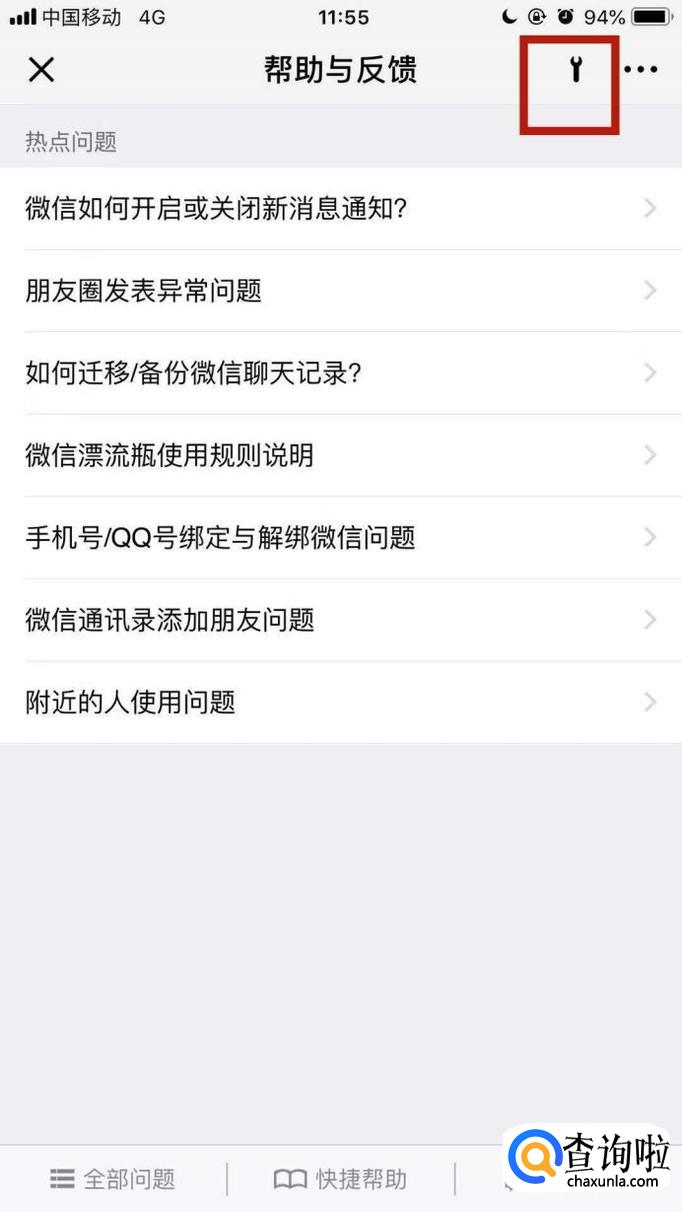View 朋友圈发表异常问题 help topic
The width and height of the screenshot is (682, 1212).
pyautogui.click(x=340, y=291)
